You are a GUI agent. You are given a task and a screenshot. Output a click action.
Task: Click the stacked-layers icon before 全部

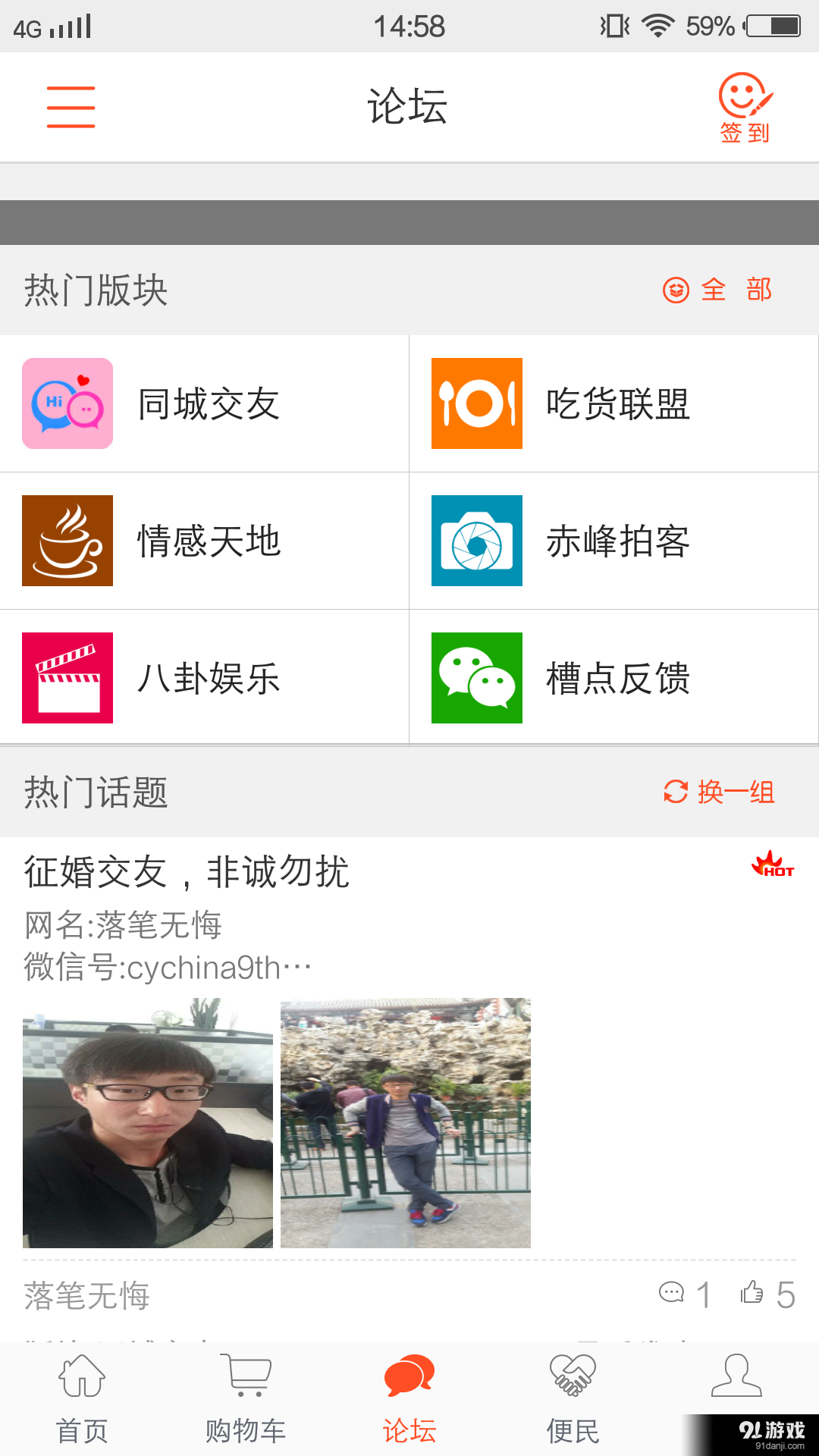click(675, 290)
